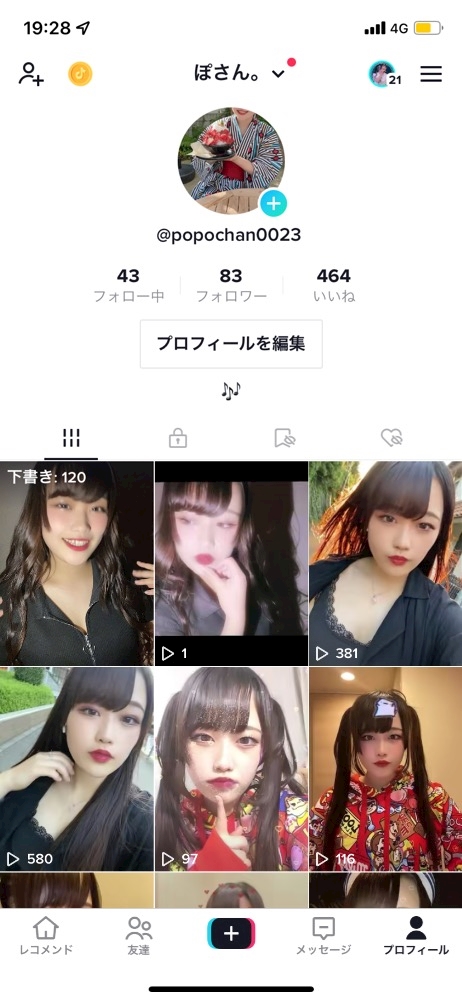Play the video with 381 views
The image size is (462, 1000).
point(385,563)
